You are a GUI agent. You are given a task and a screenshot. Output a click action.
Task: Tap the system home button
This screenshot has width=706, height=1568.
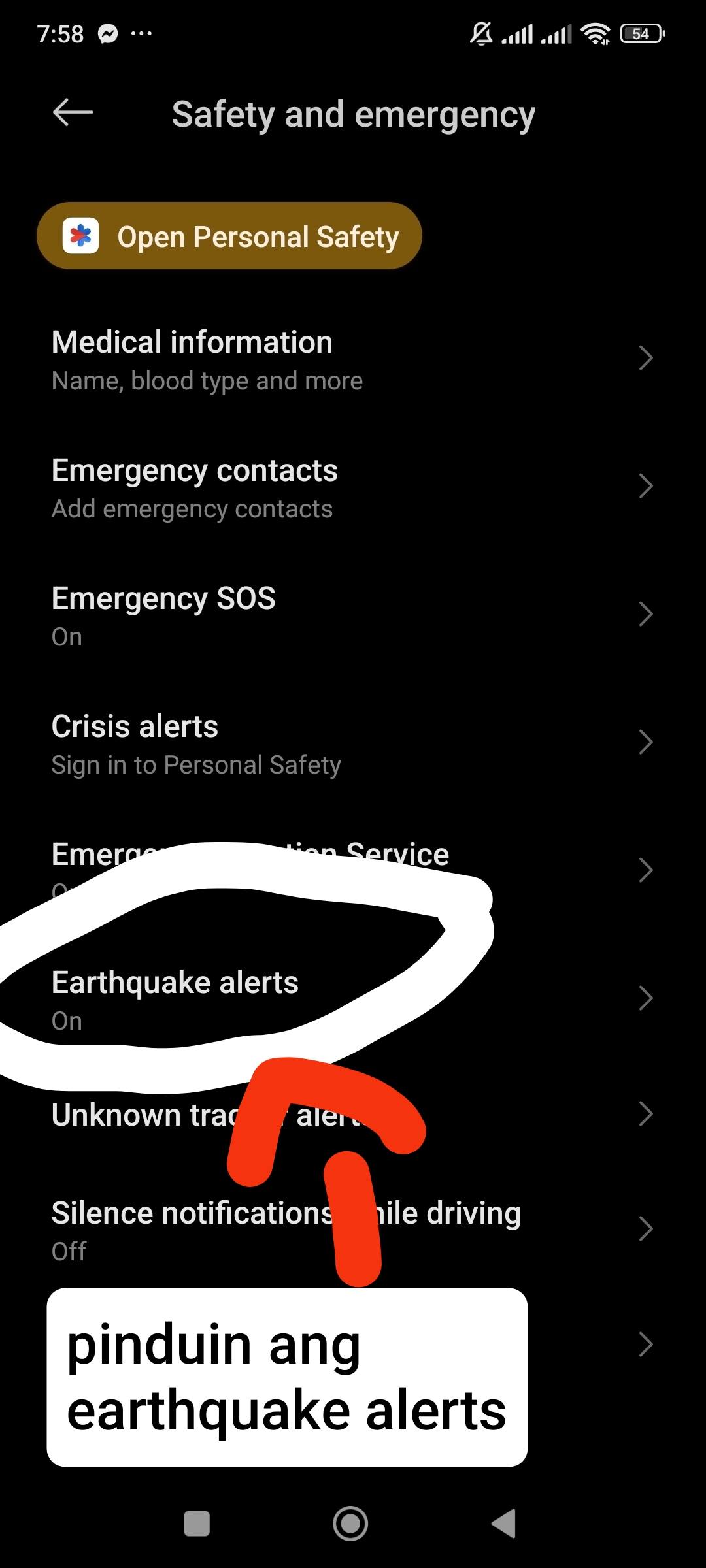[x=351, y=1524]
